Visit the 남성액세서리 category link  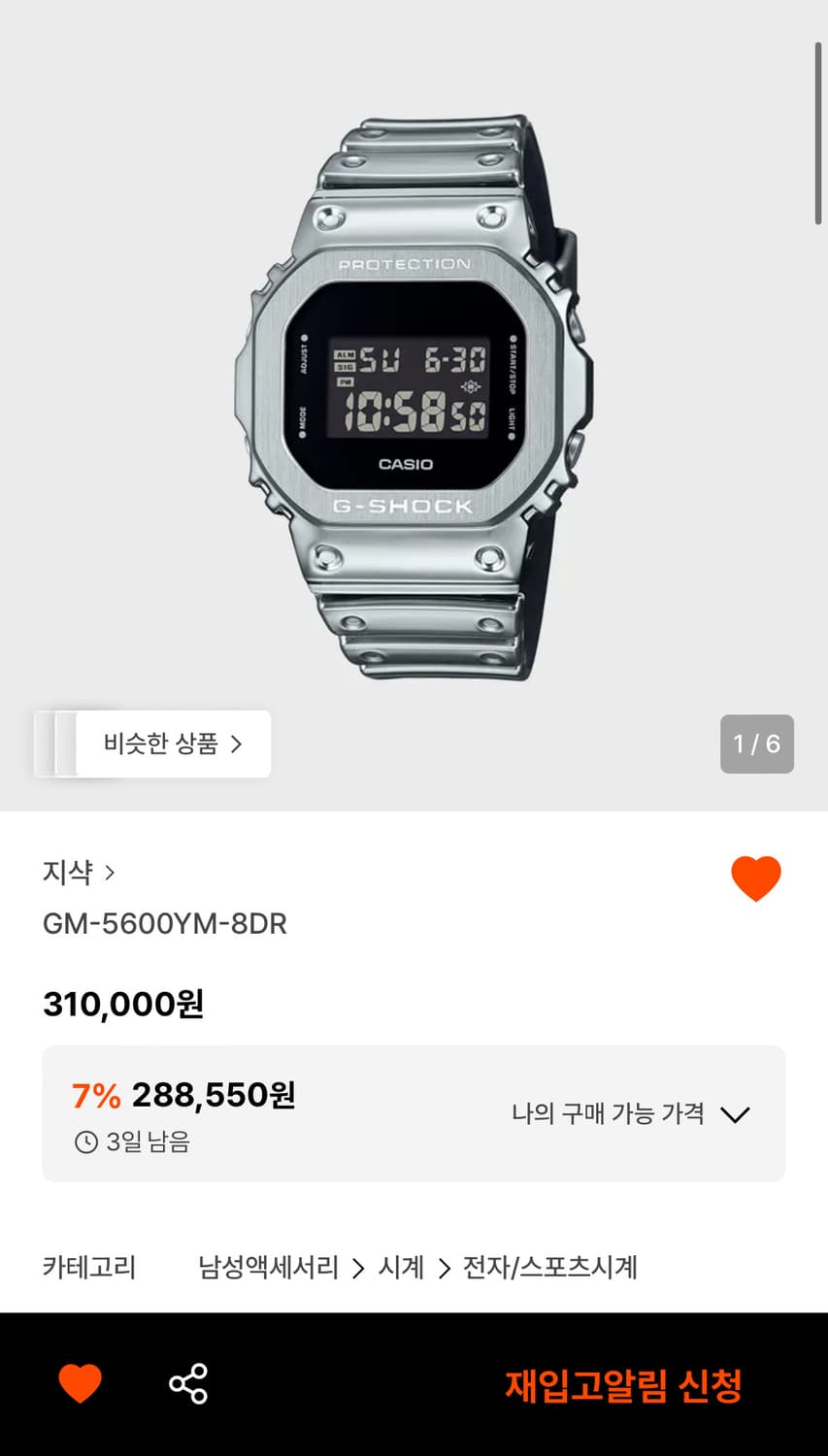tap(268, 1267)
